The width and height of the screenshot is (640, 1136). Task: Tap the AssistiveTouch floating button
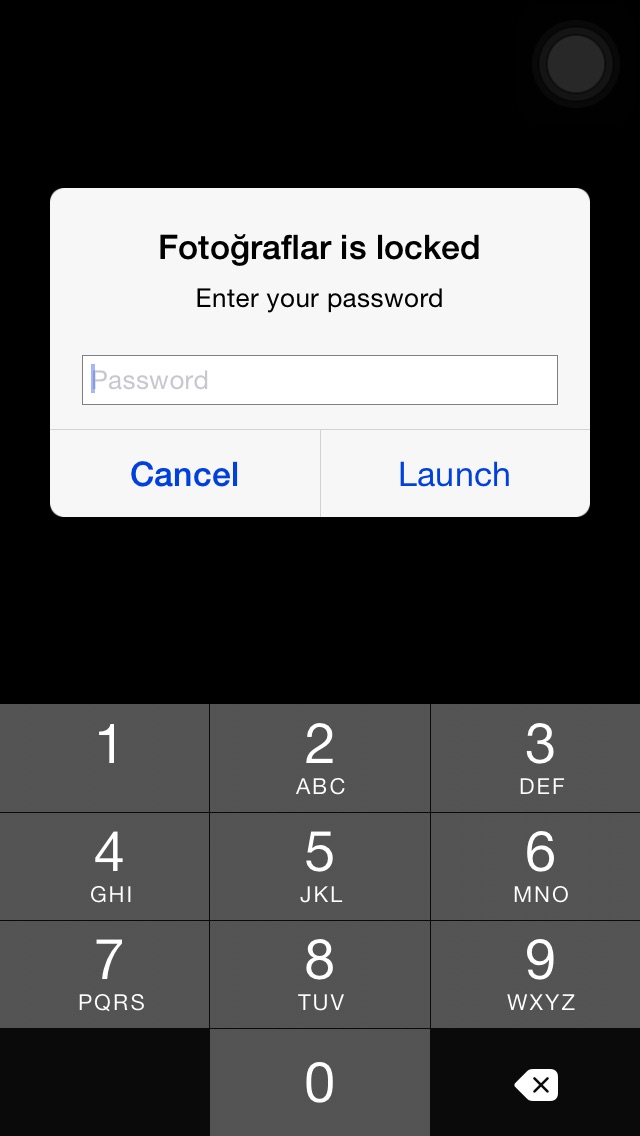point(576,64)
